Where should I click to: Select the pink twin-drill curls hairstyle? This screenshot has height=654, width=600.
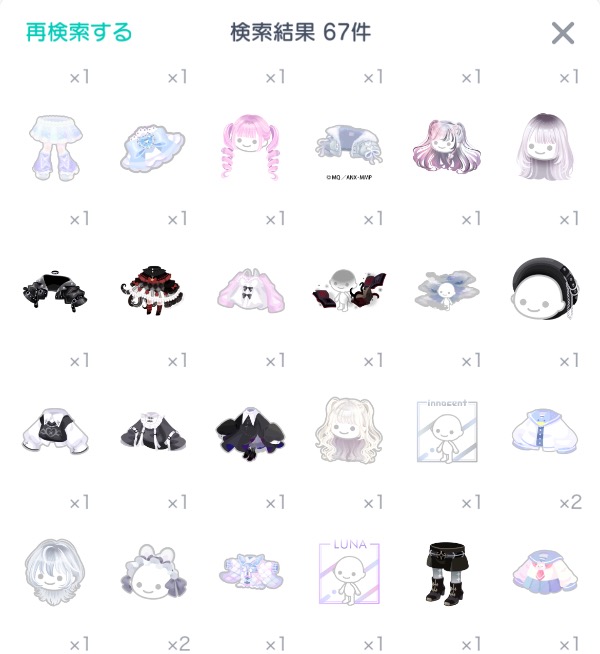248,148
